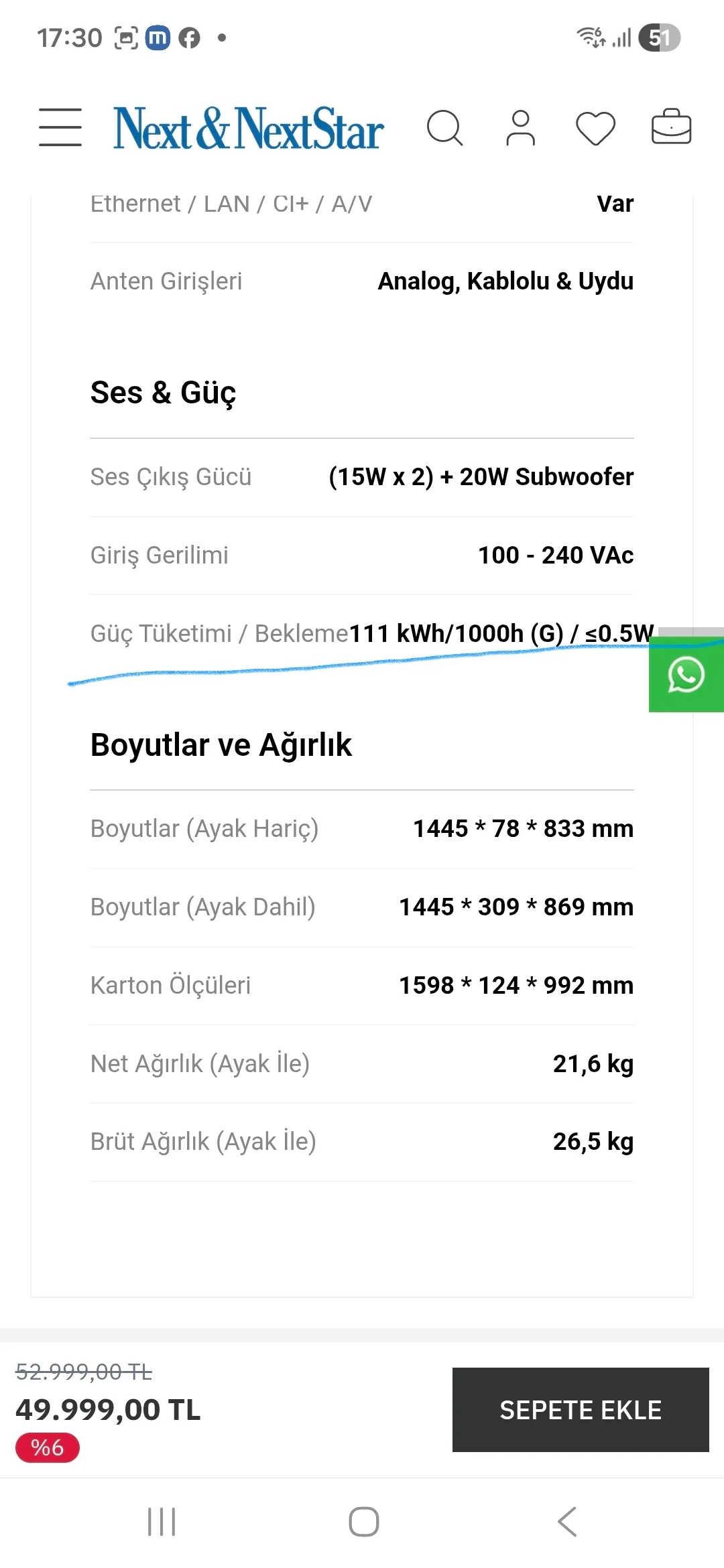Viewport: 724px width, 1568px height.
Task: Open the hamburger menu
Action: click(x=60, y=127)
